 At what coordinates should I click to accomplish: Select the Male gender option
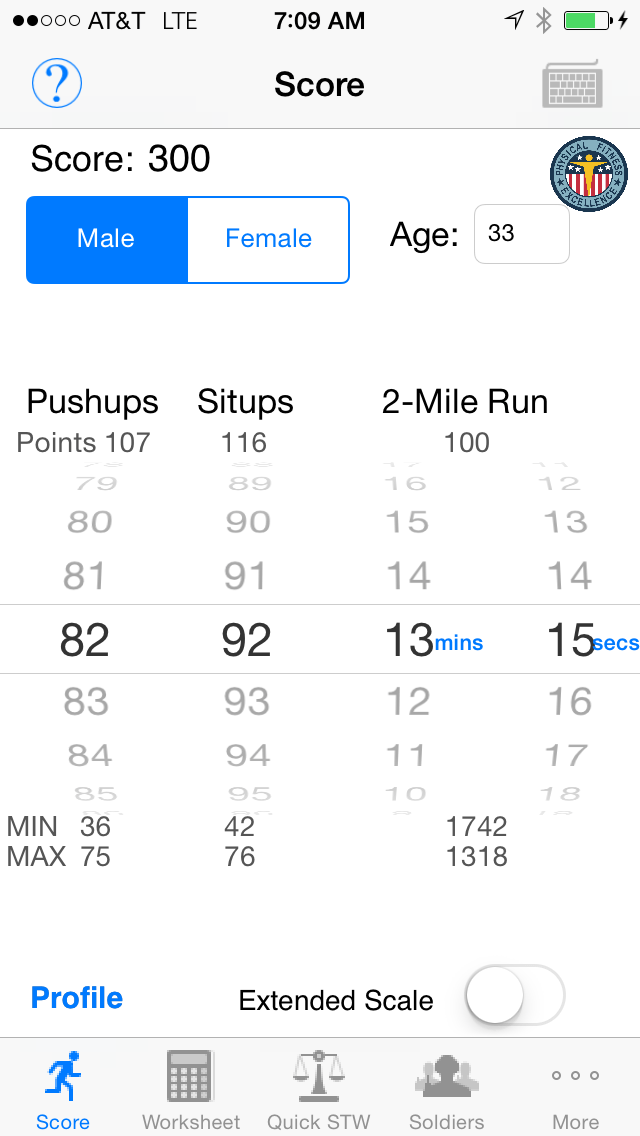coord(107,239)
